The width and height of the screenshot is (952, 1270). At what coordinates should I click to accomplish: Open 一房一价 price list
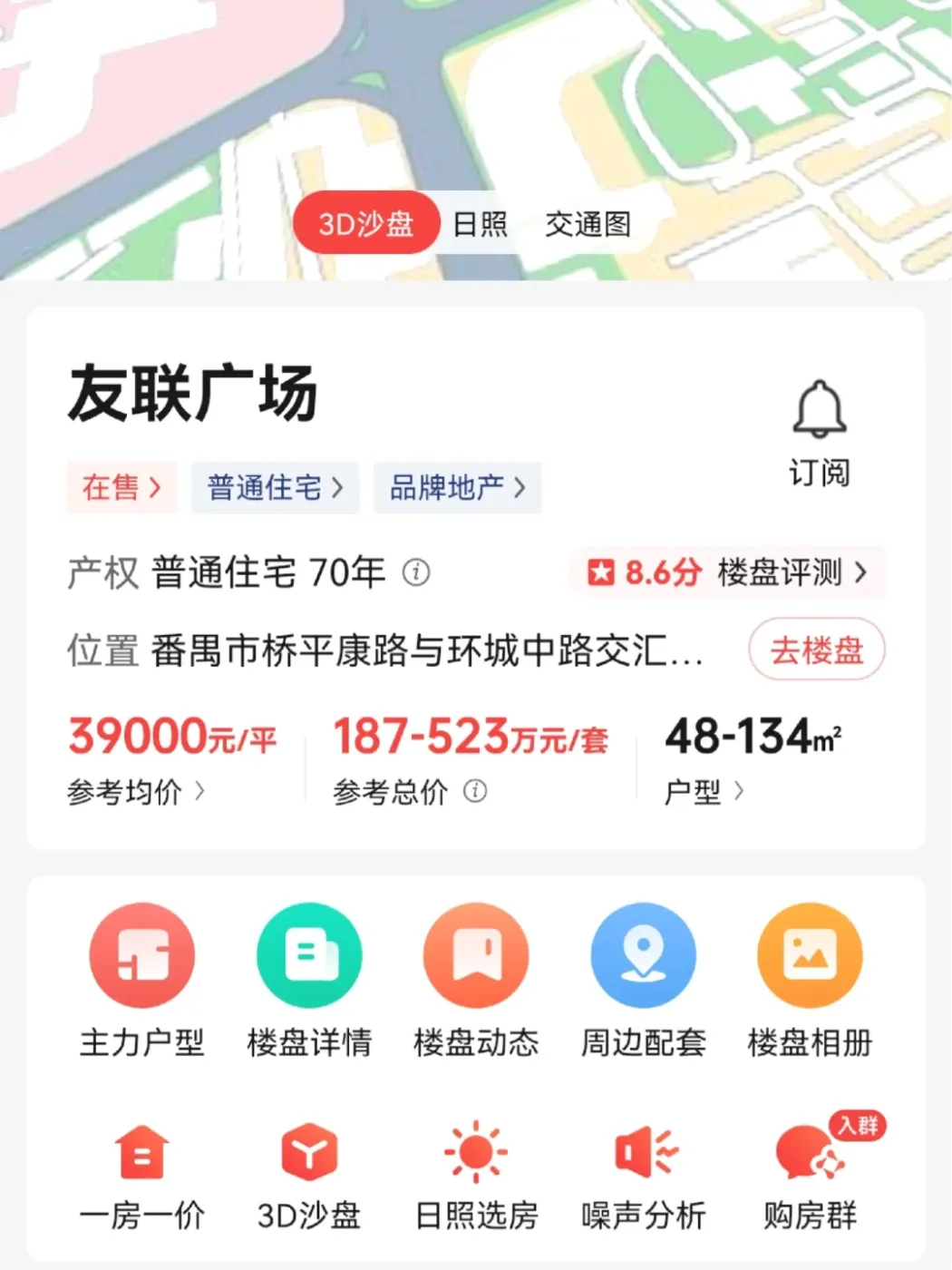(x=142, y=1175)
